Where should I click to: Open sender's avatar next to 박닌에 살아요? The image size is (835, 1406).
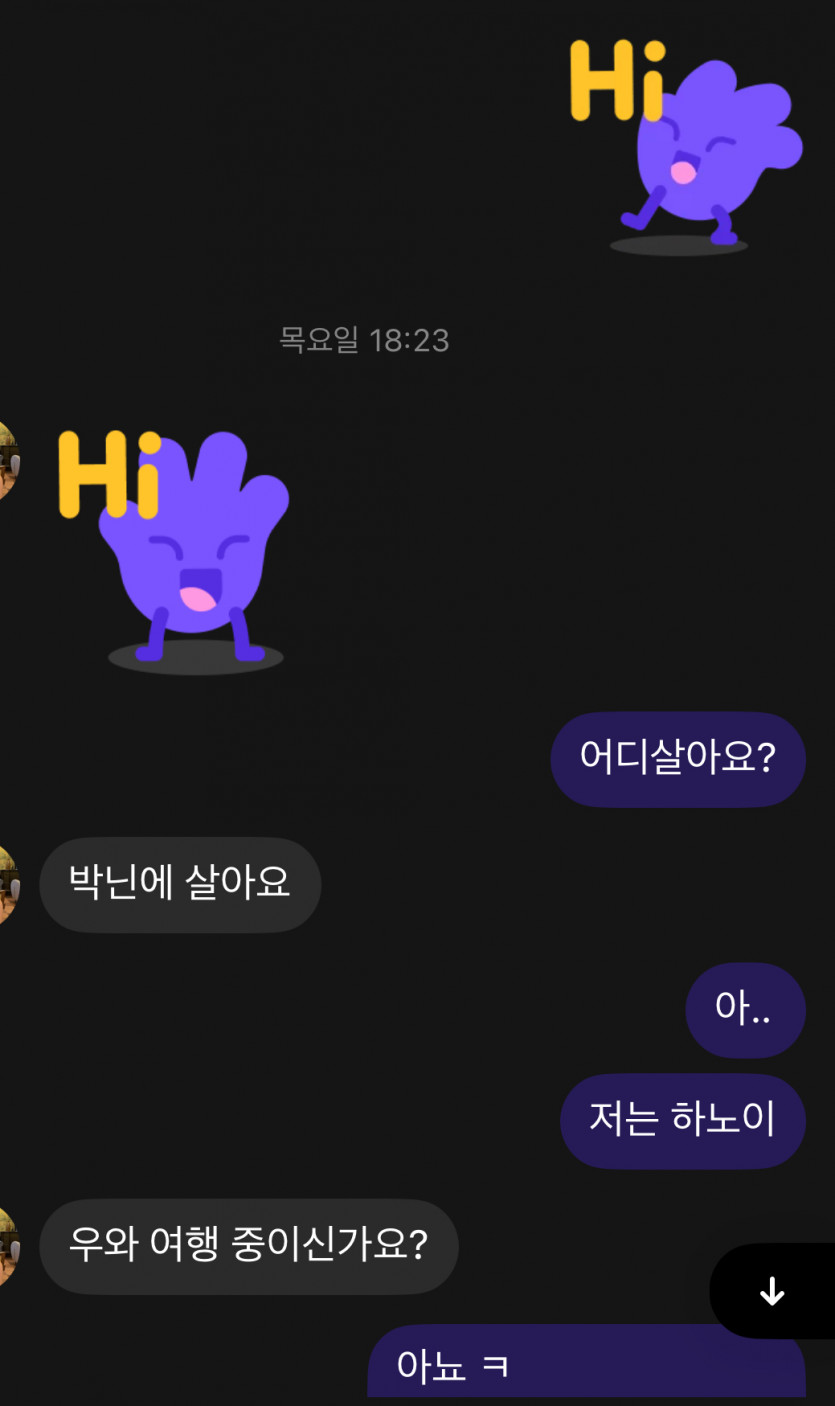click(x=8, y=885)
